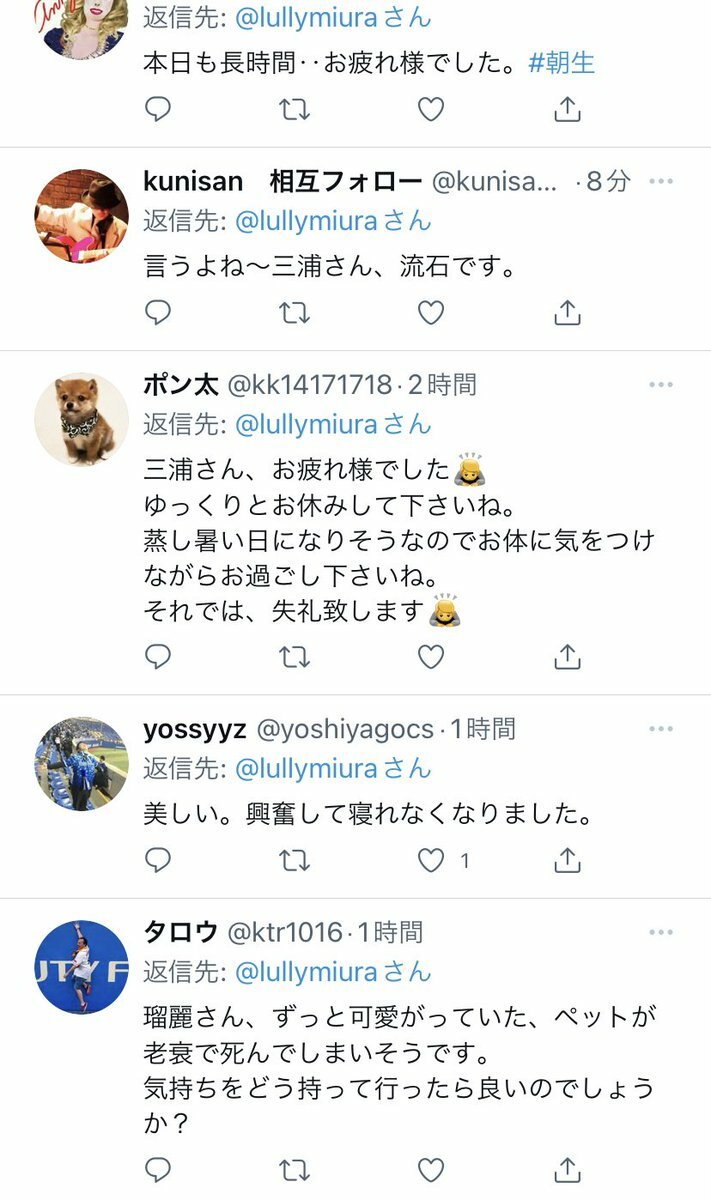The height and width of the screenshot is (1200, 711).
Task: Open more options for ポン太's tweet
Action: tap(661, 384)
